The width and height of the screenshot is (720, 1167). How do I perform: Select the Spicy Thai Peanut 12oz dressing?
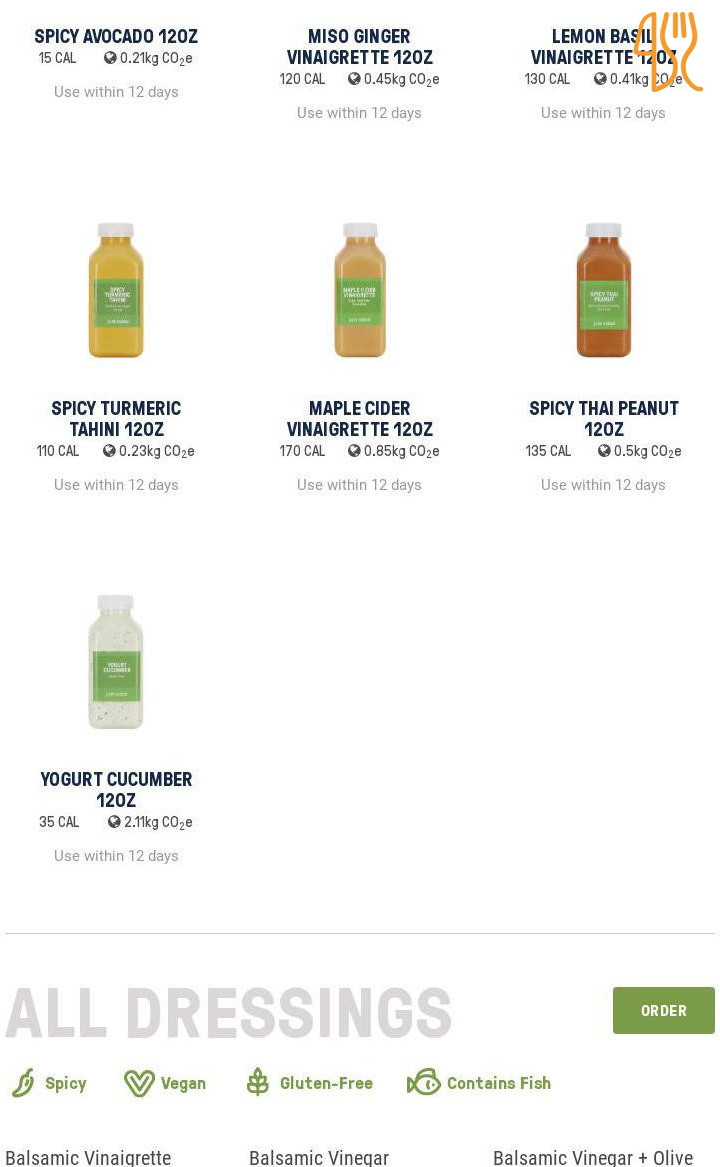(603, 291)
